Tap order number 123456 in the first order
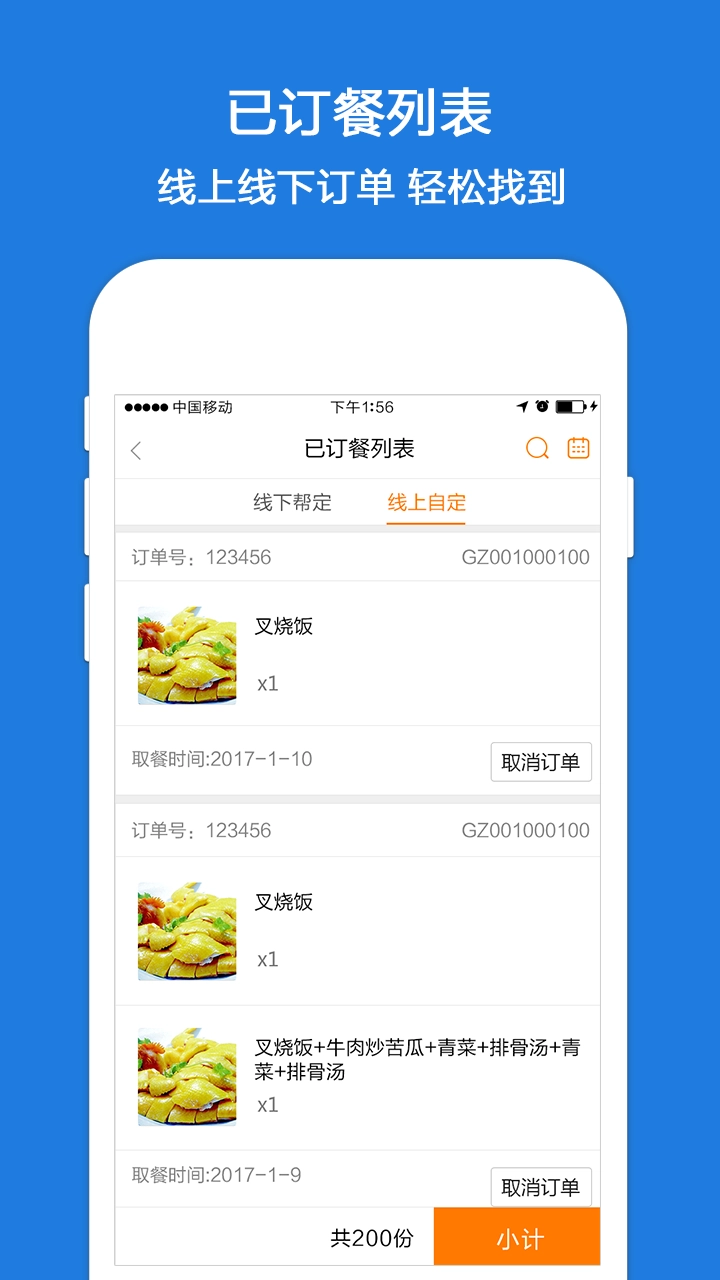Screen dimensions: 720x1280 (x=200, y=557)
